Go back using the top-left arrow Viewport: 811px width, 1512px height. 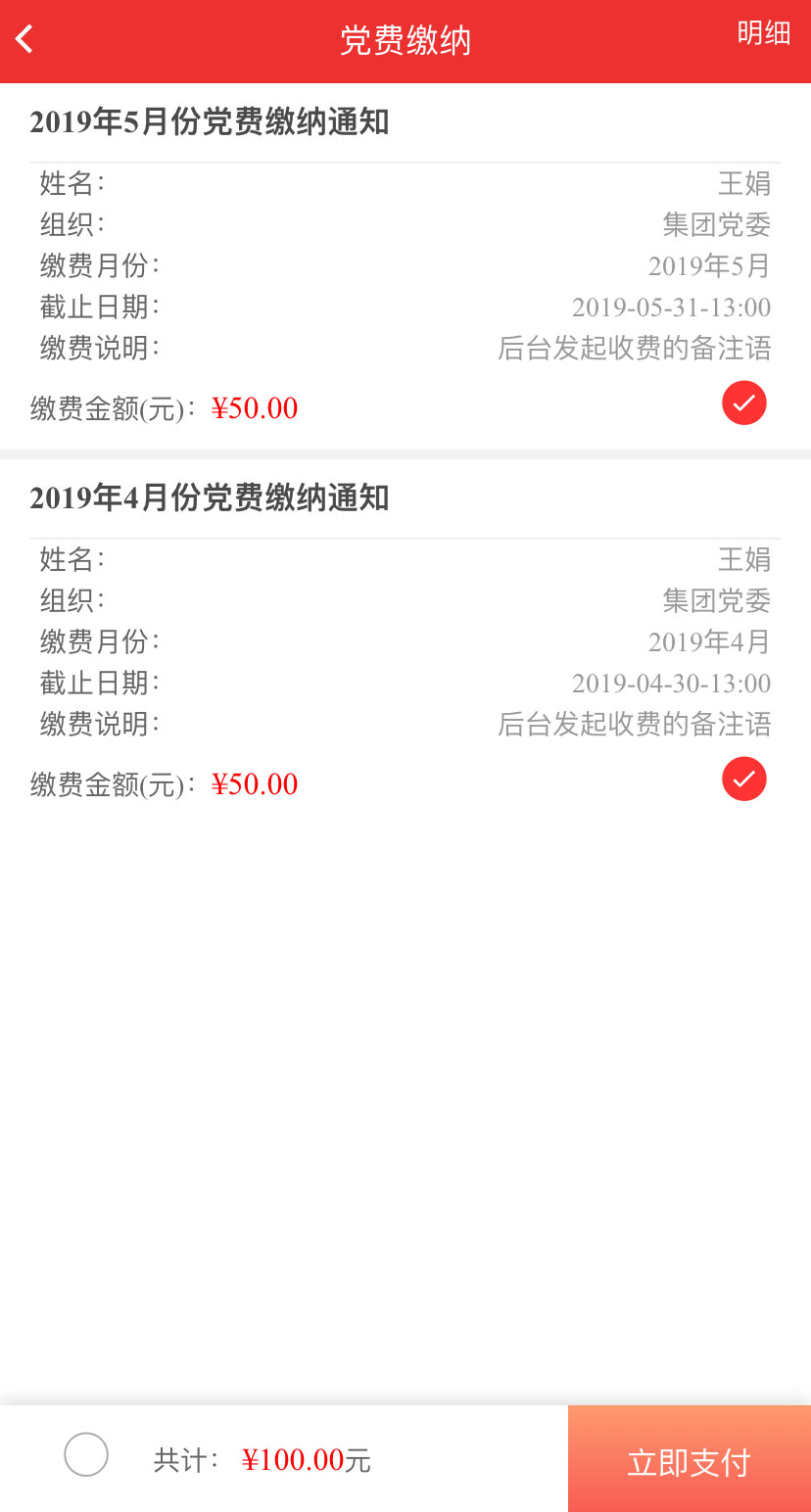[24, 39]
